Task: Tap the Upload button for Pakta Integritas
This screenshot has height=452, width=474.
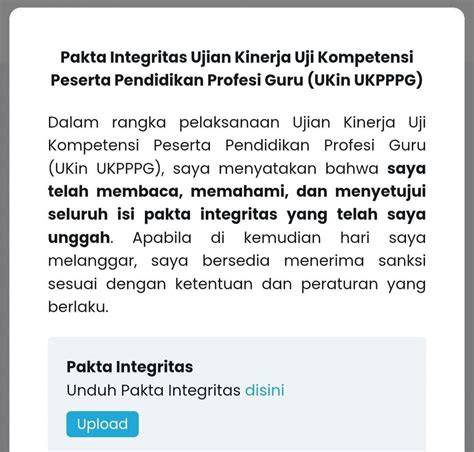Action: [102, 424]
